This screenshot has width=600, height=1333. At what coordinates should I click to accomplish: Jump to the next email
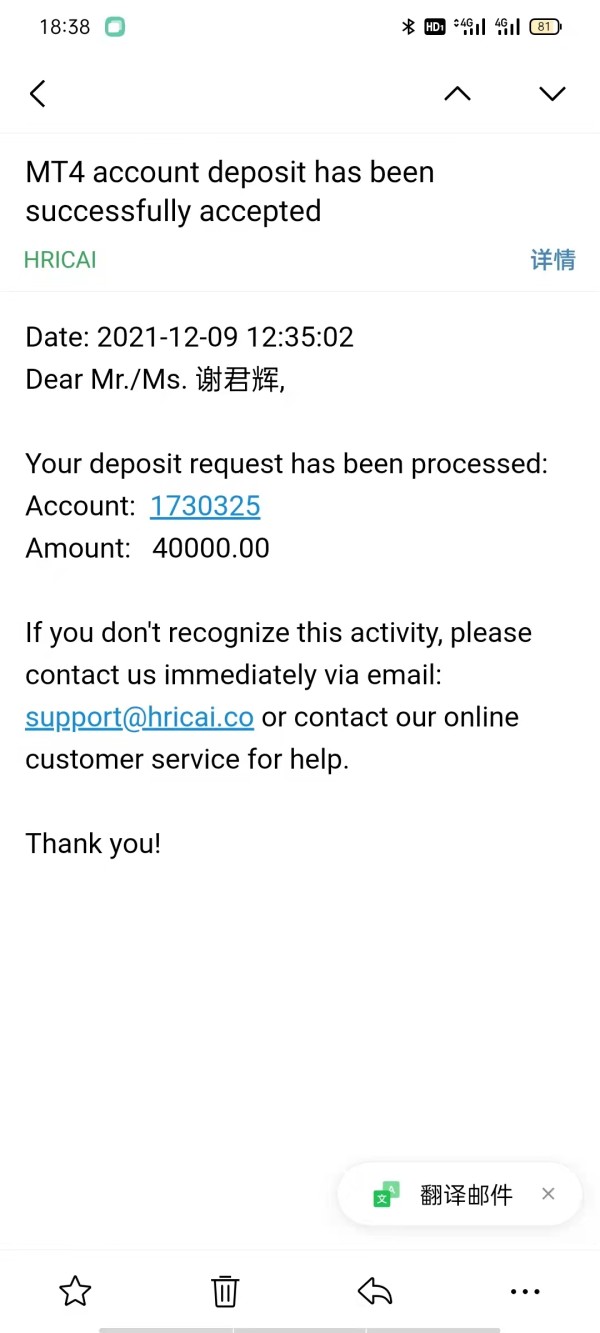[x=552, y=94]
